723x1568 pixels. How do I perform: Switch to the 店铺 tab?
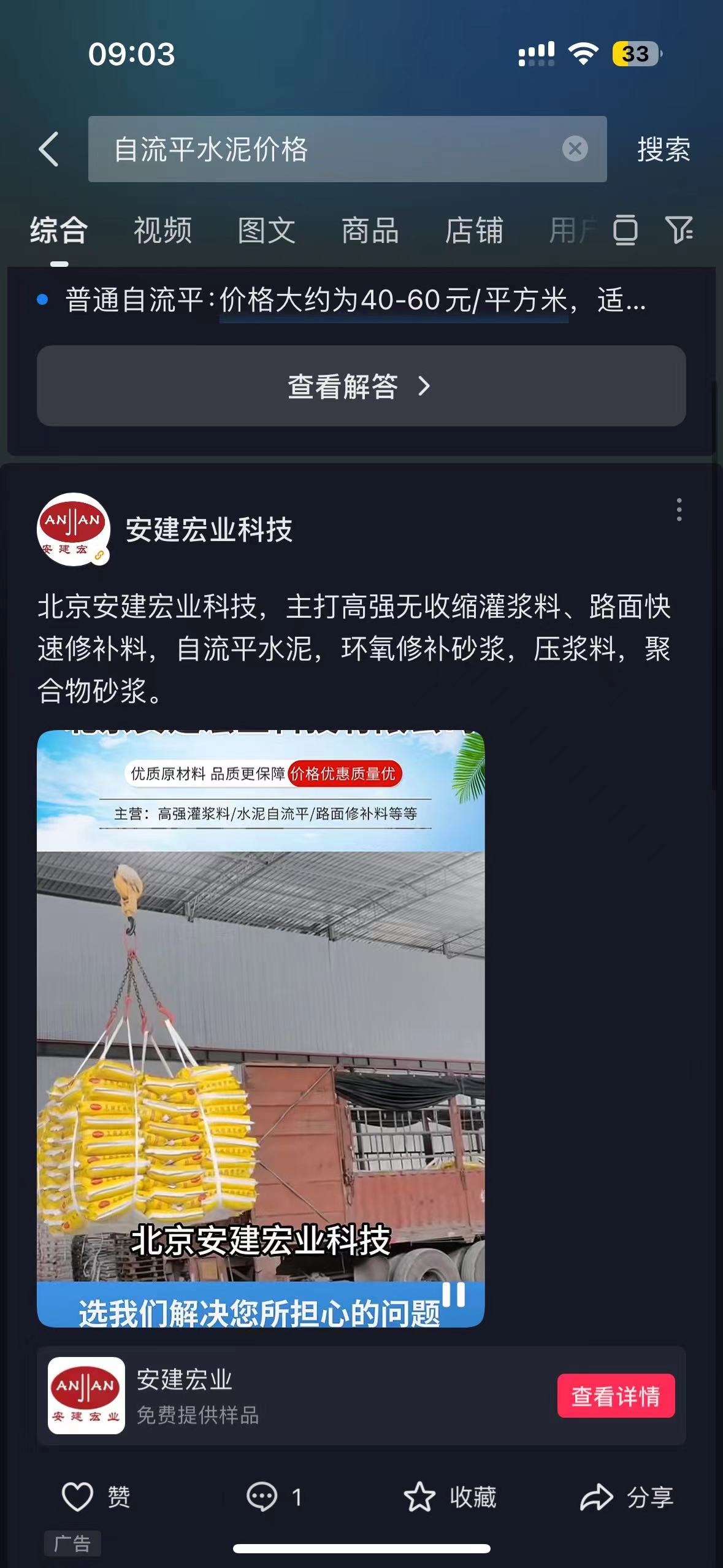[474, 231]
